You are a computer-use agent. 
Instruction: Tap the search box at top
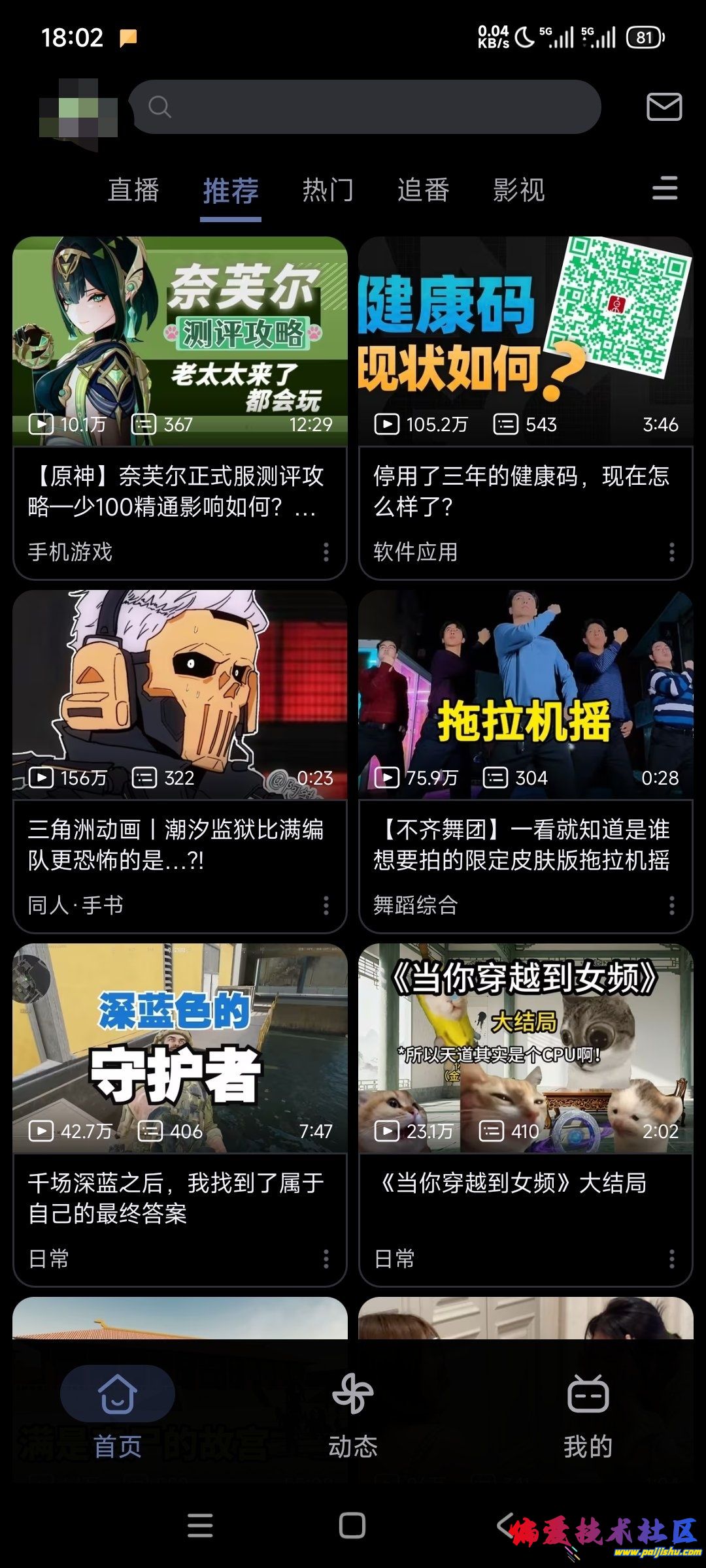pos(366,107)
